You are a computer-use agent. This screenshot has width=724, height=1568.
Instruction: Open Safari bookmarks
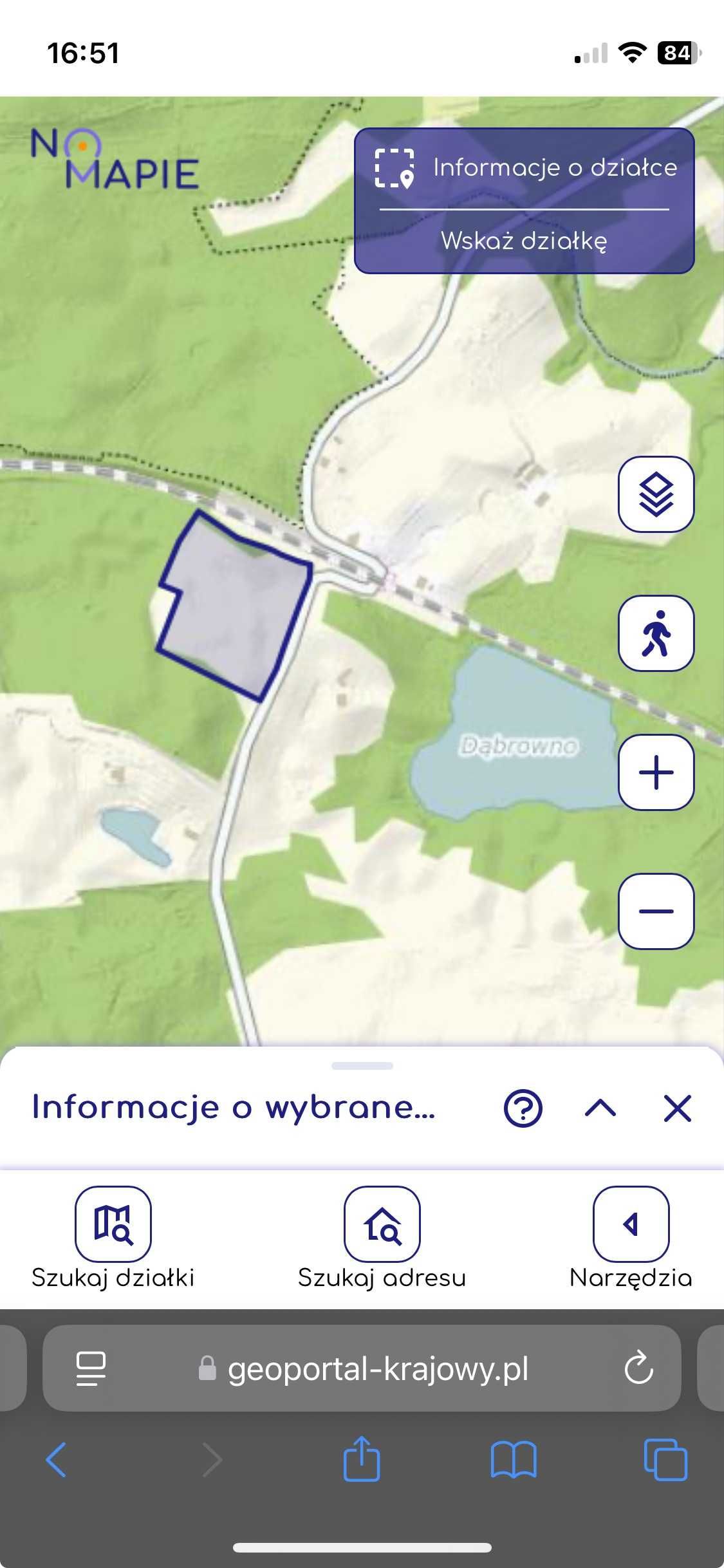coord(513,1460)
